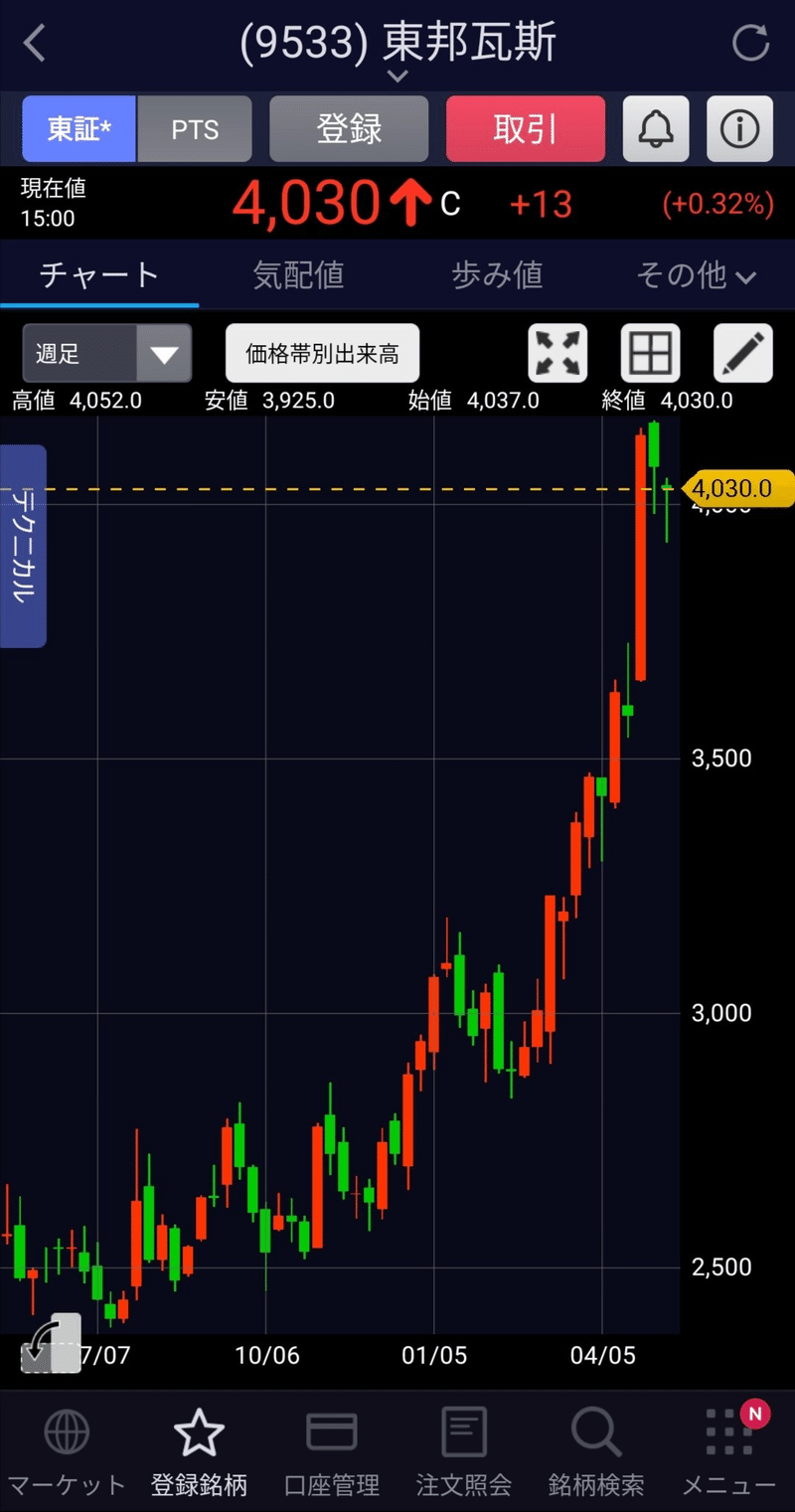The width and height of the screenshot is (795, 1512).
Task: Go back using the top-left arrow
Action: click(35, 44)
